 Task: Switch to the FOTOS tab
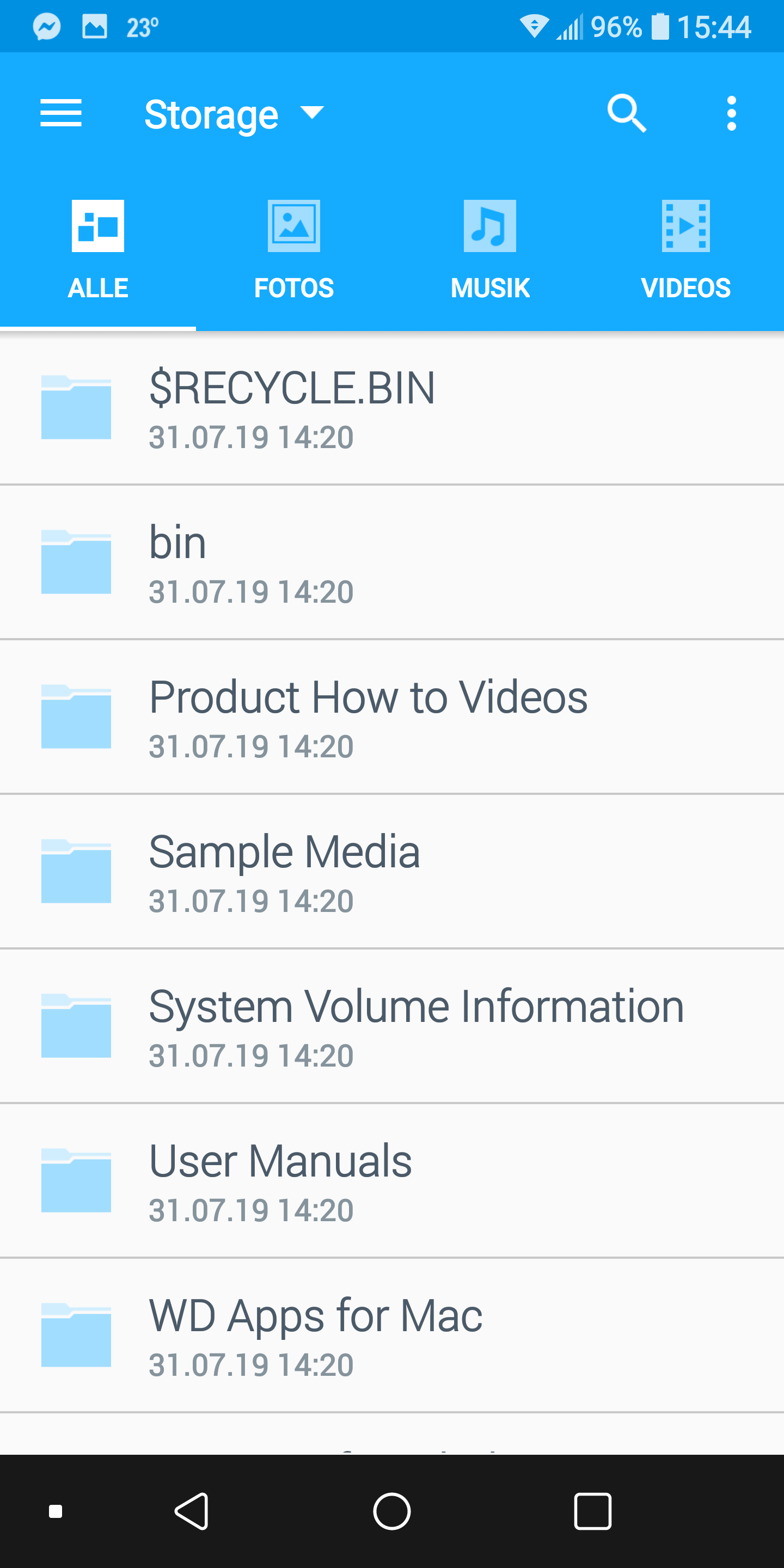point(294,250)
